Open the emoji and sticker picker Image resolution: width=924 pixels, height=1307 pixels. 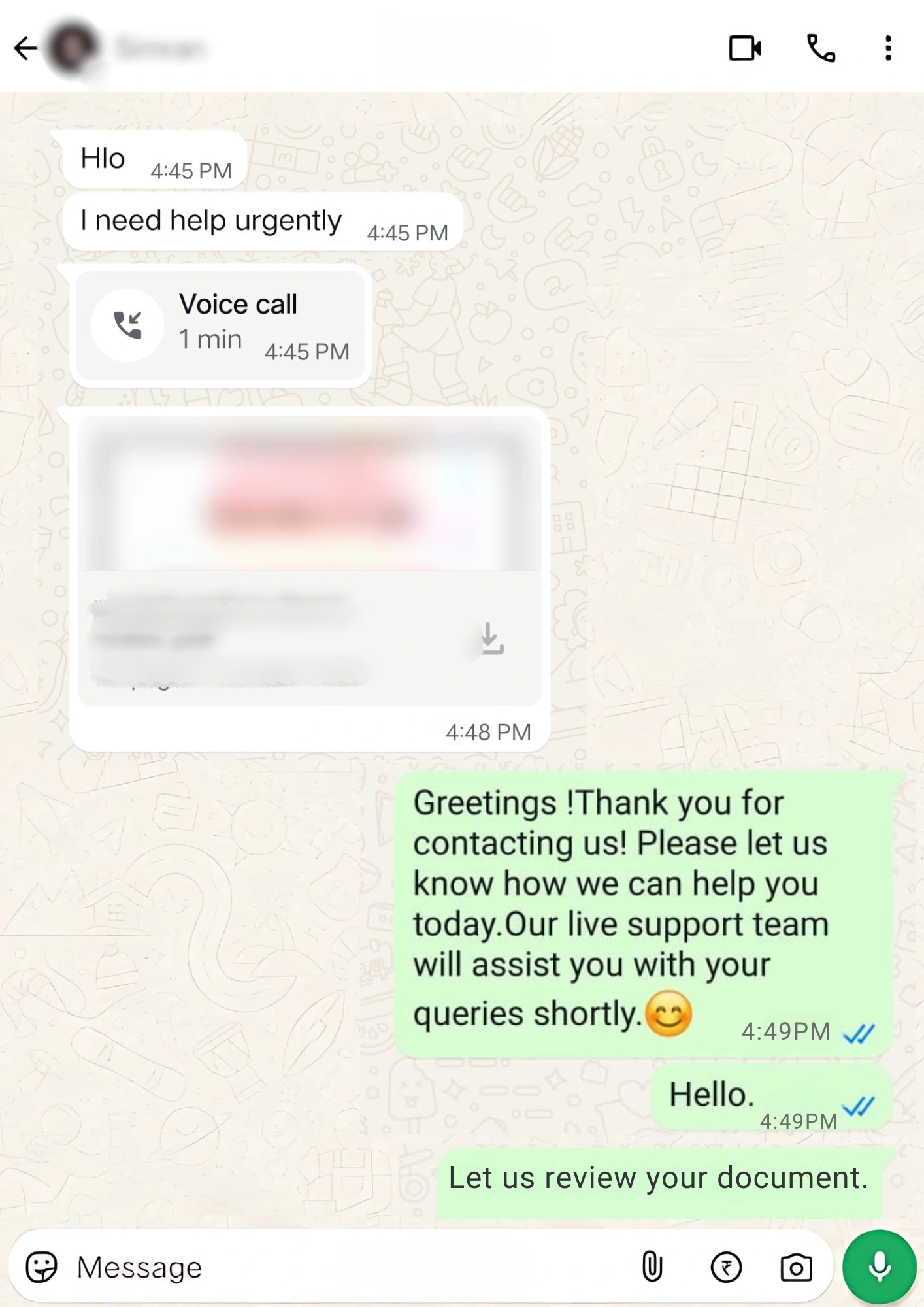tap(42, 1267)
